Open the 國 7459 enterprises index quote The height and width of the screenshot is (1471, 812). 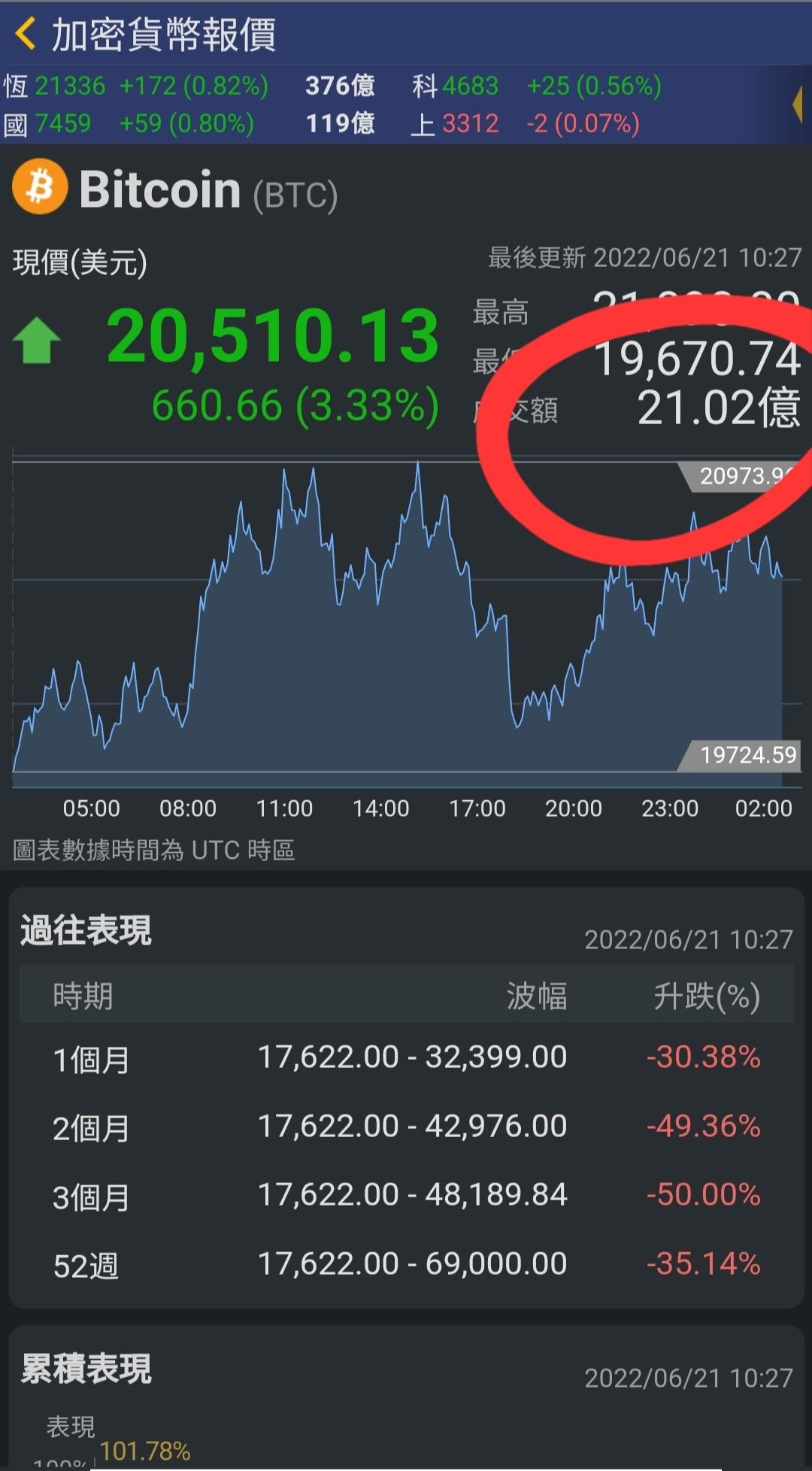128,123
